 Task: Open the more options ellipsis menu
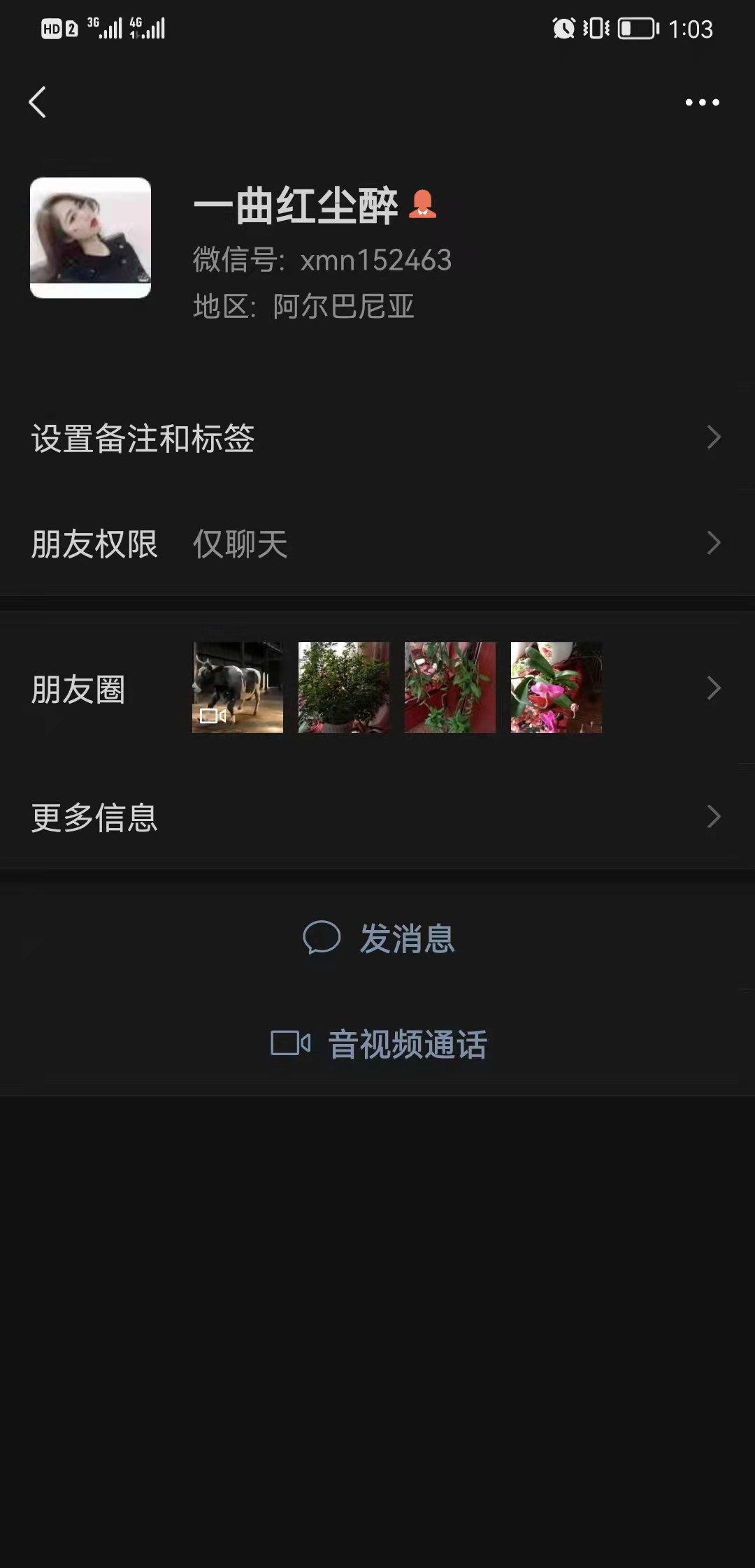pos(703,102)
